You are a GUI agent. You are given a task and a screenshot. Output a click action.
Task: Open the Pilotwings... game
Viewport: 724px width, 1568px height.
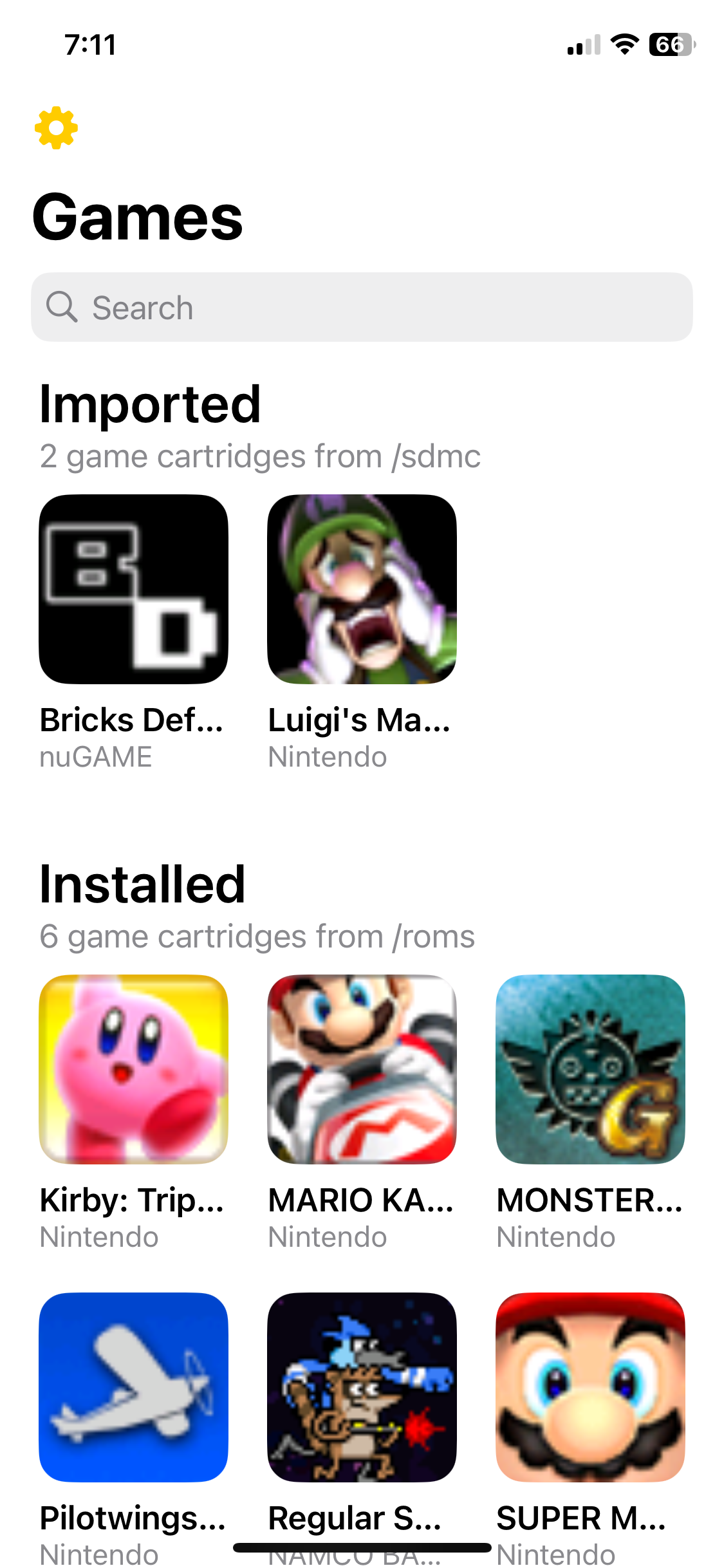pos(133,1387)
